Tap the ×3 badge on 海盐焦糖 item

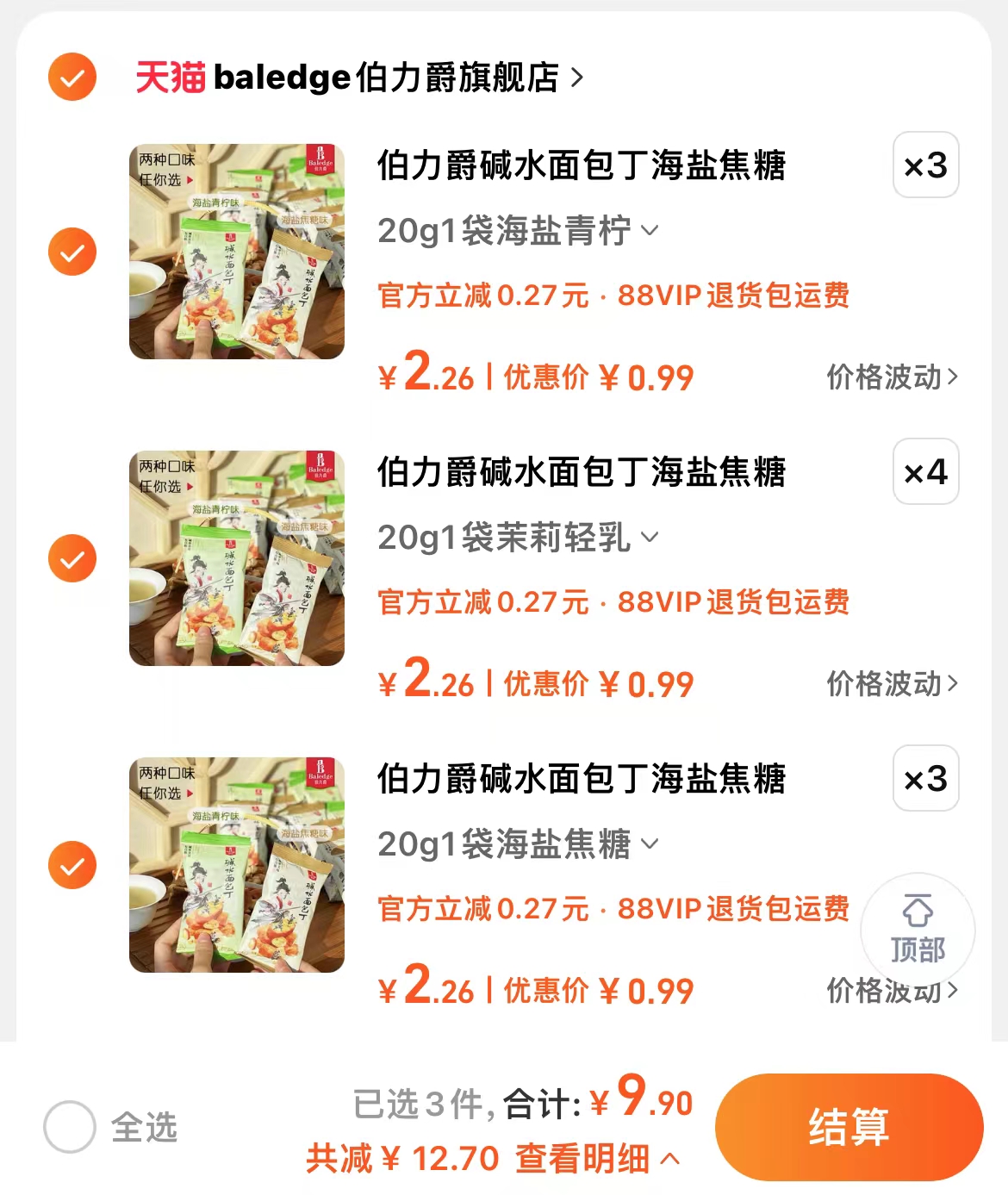(925, 779)
